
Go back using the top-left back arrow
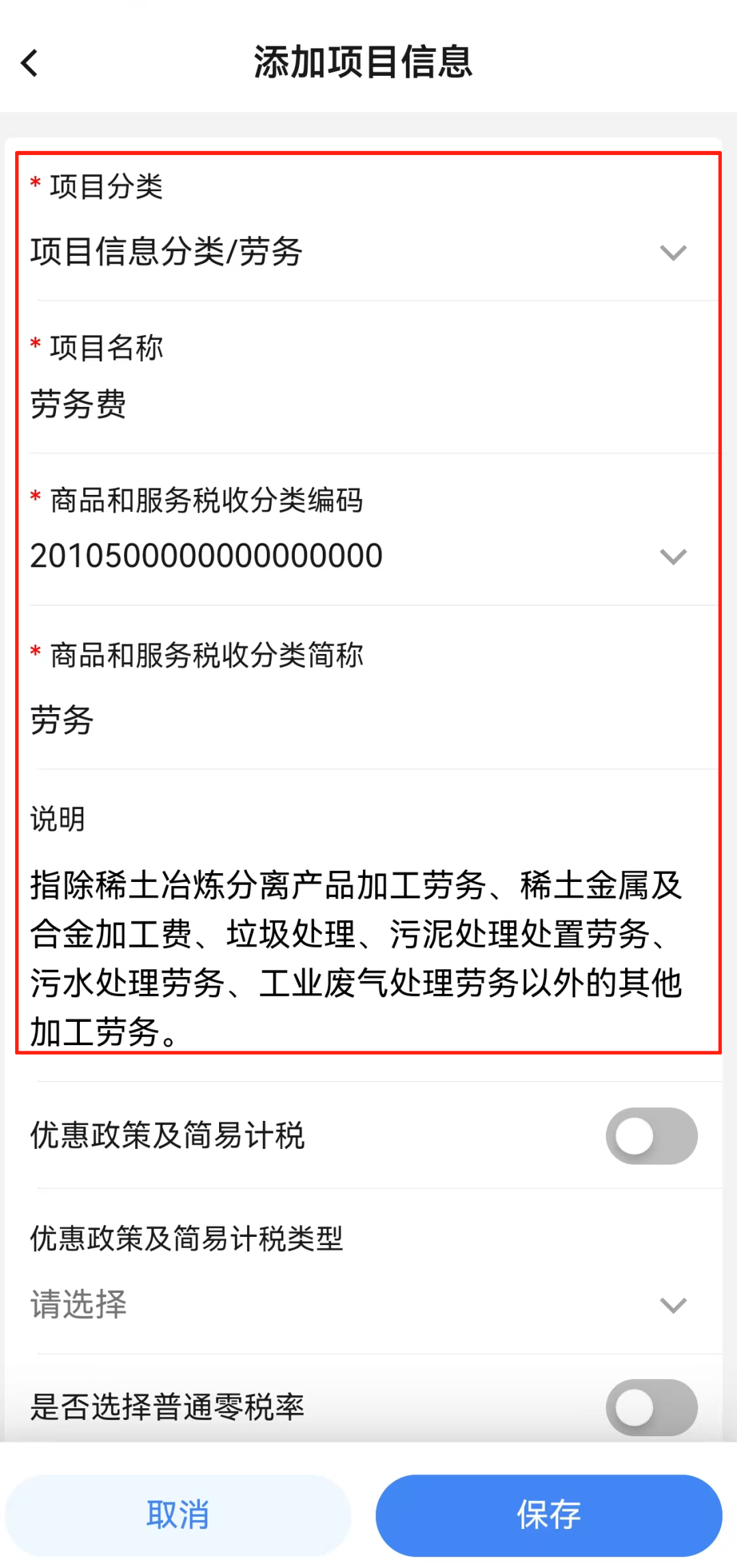[x=29, y=62]
